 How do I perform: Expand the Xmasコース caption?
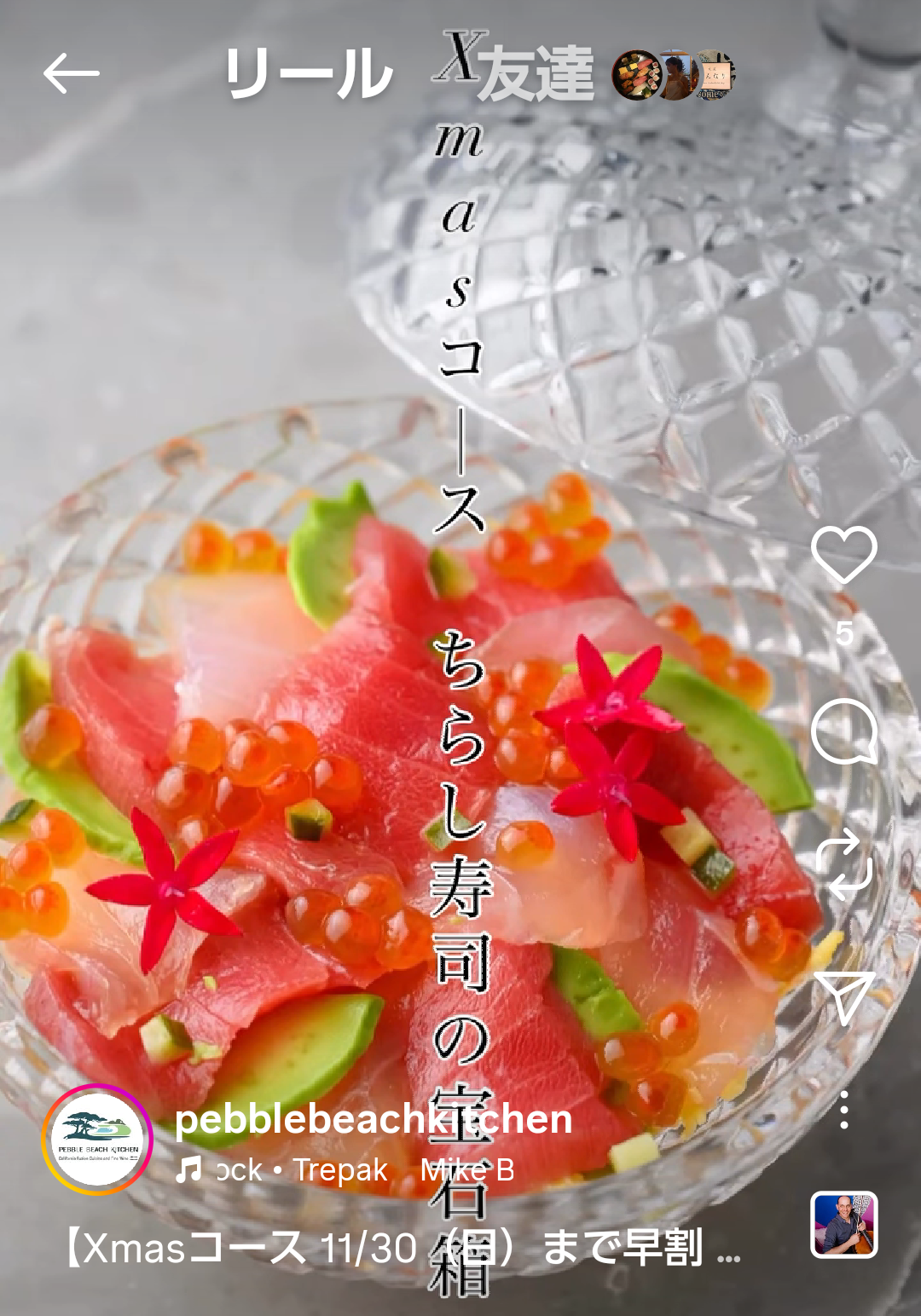[401, 1250]
